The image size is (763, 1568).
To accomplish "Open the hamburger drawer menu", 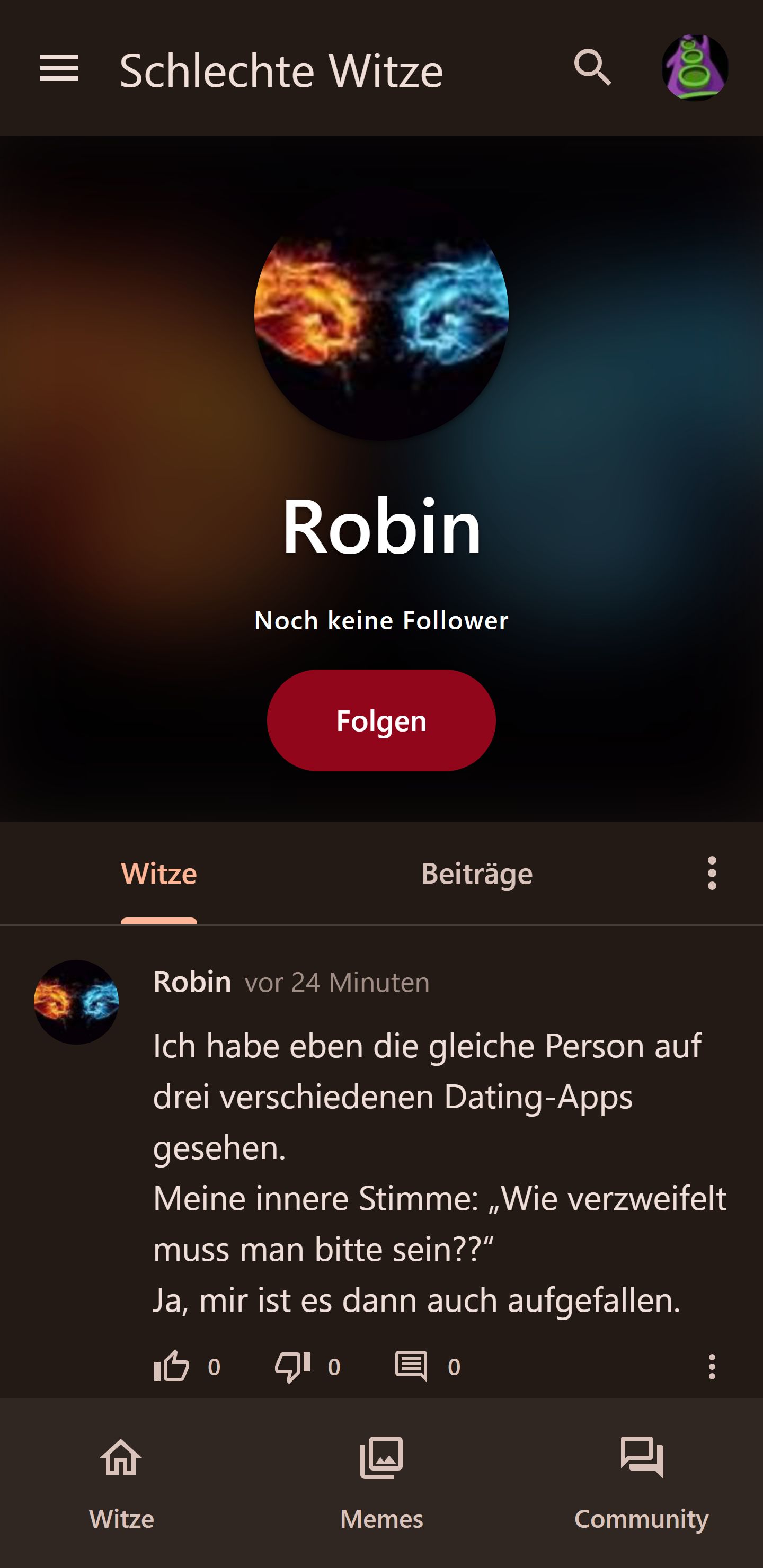I will 59,68.
